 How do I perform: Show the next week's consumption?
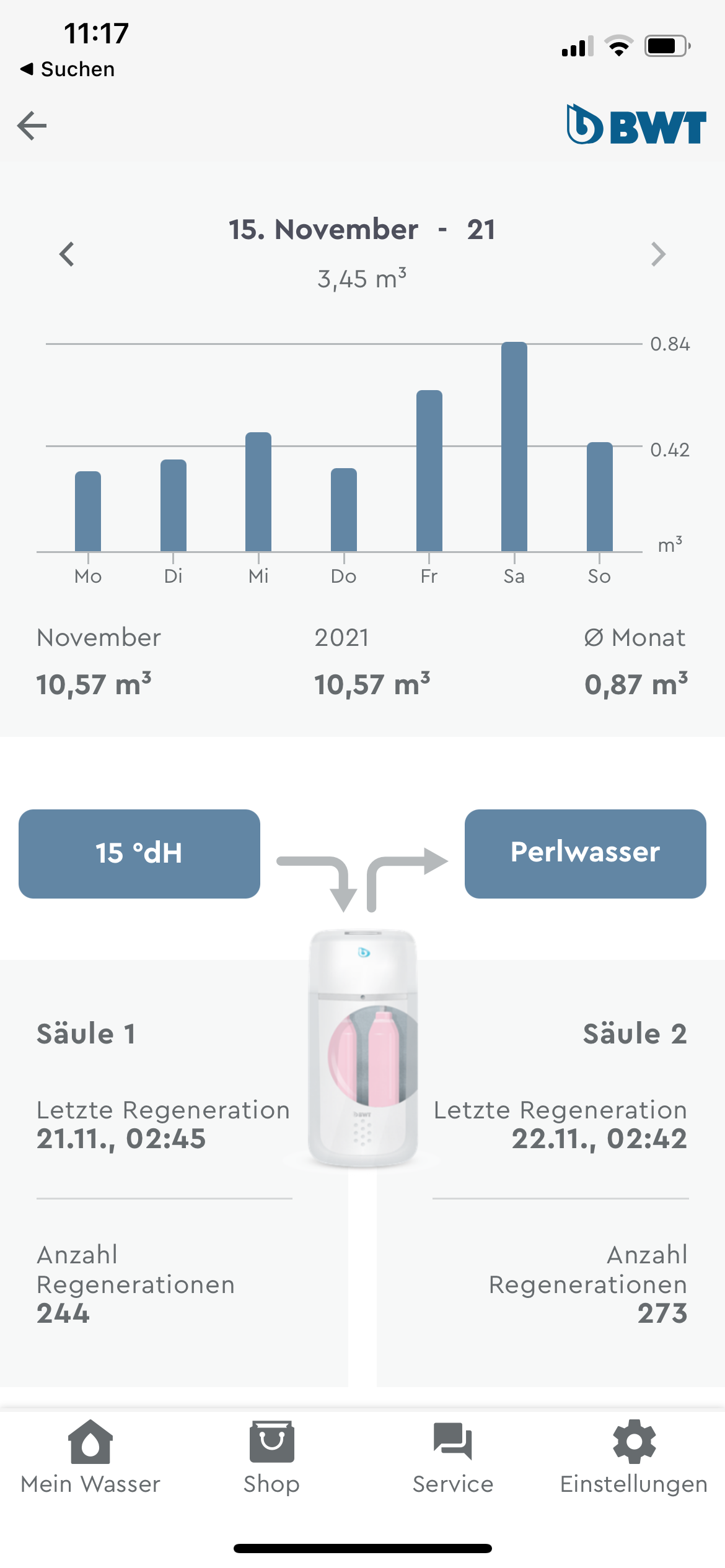tap(658, 254)
